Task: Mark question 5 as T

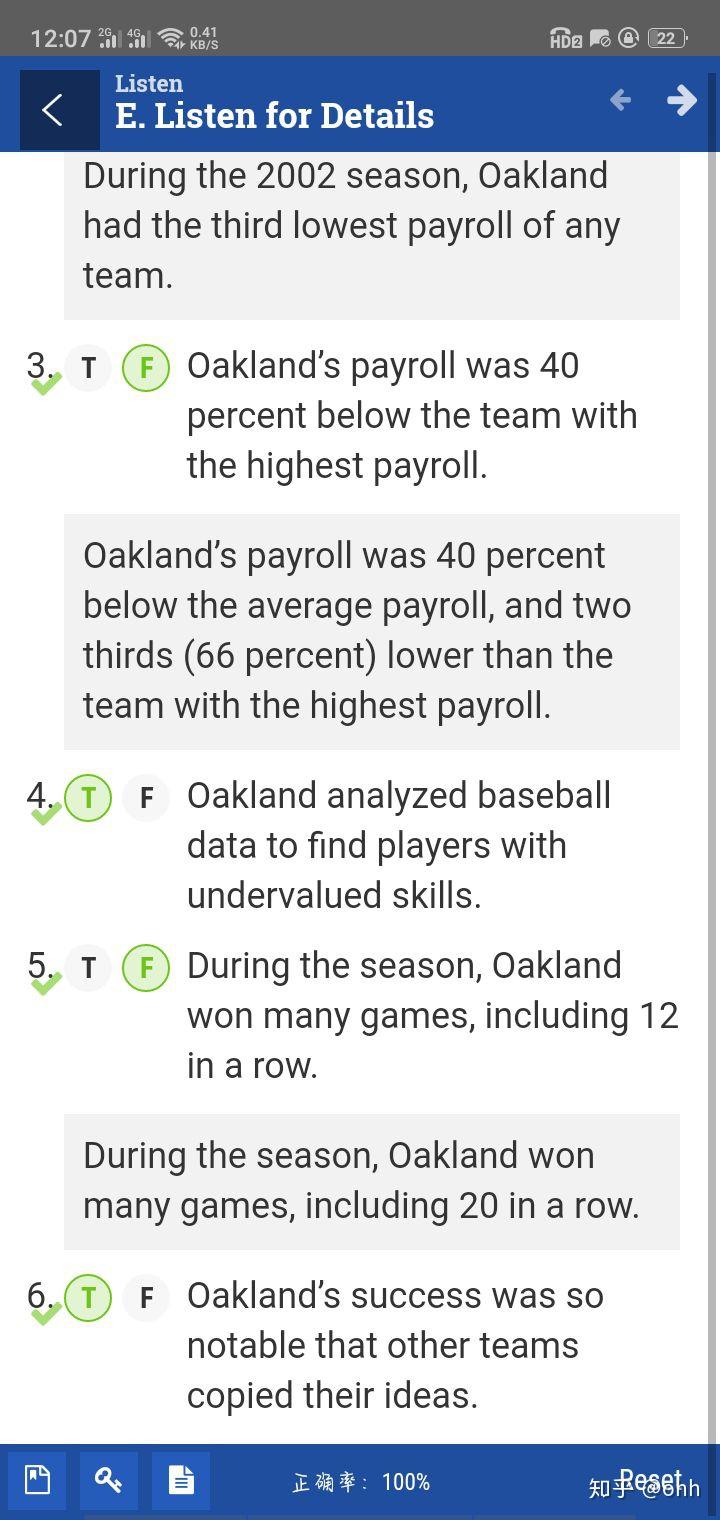Action: 88,967
